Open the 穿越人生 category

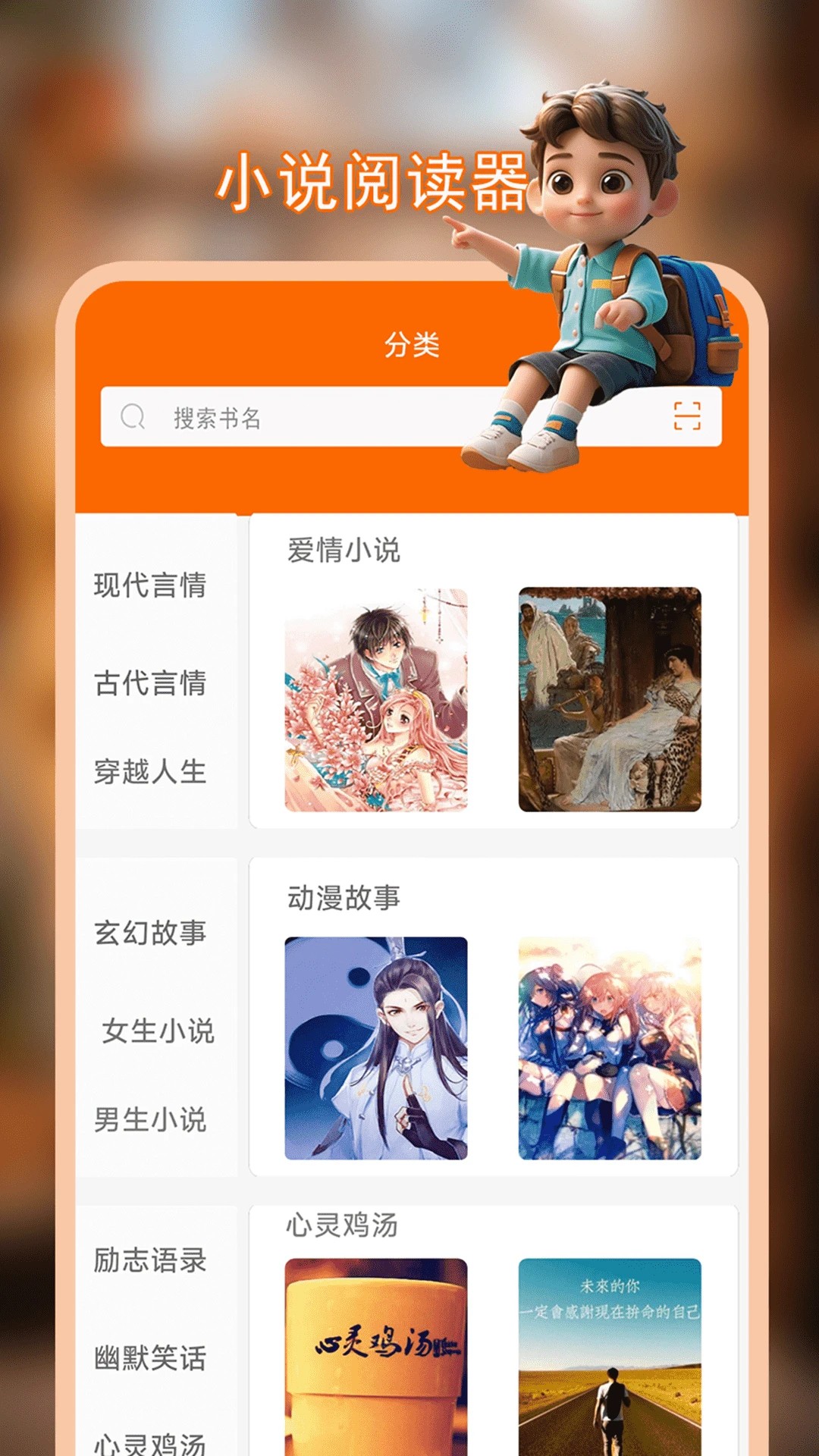point(149,772)
